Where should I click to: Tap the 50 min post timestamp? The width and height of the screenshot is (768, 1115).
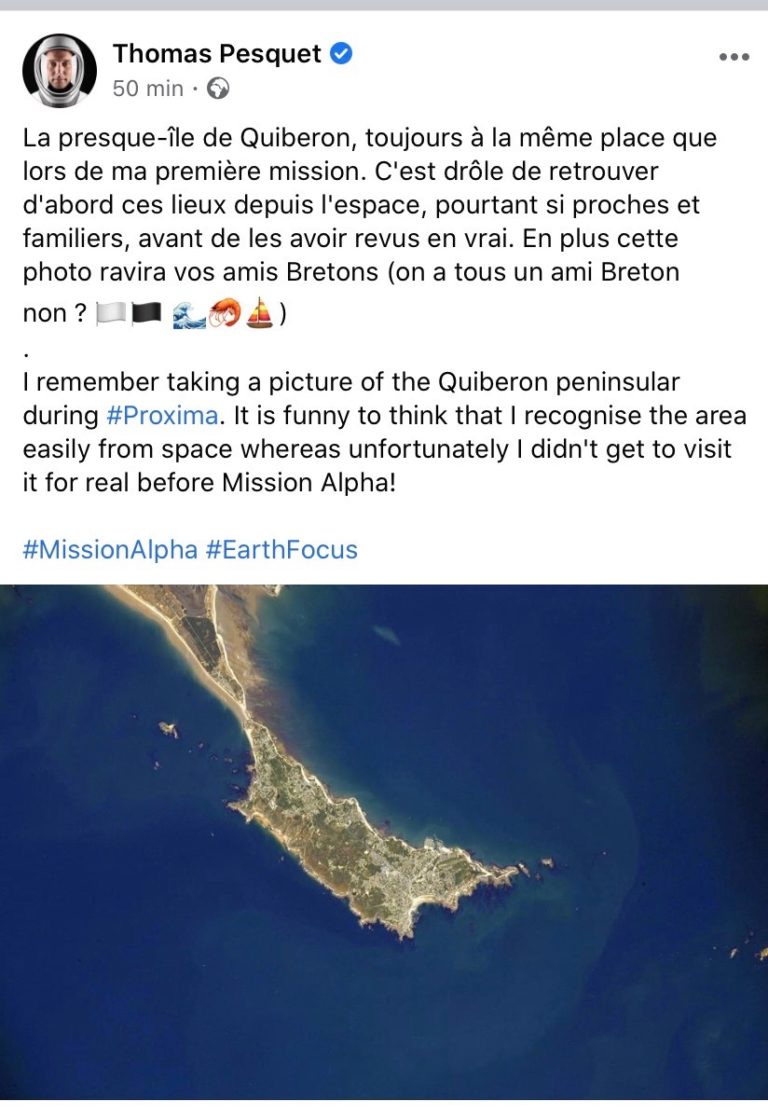tap(147, 88)
